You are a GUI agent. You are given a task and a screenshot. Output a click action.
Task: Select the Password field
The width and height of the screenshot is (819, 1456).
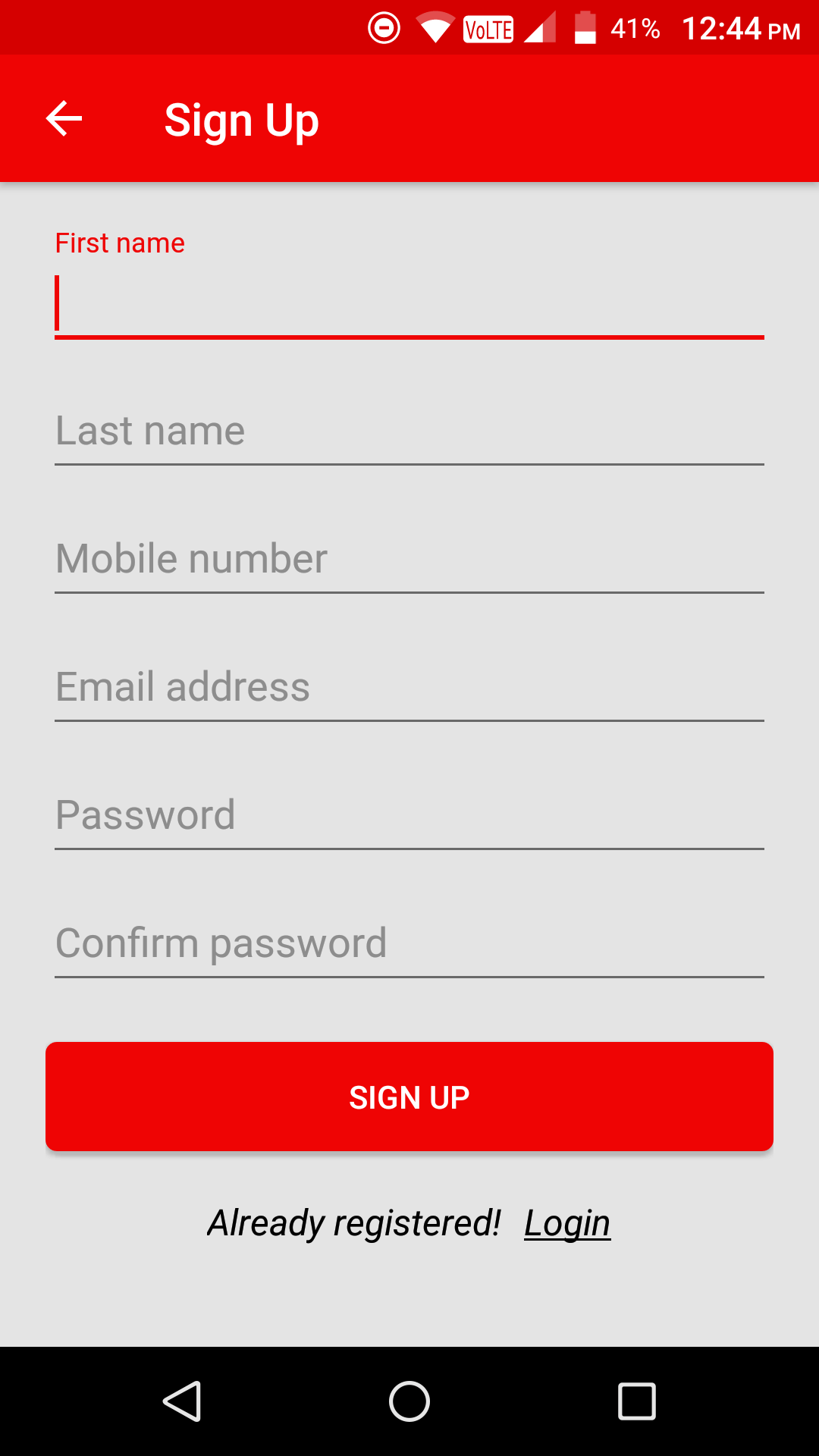409,815
